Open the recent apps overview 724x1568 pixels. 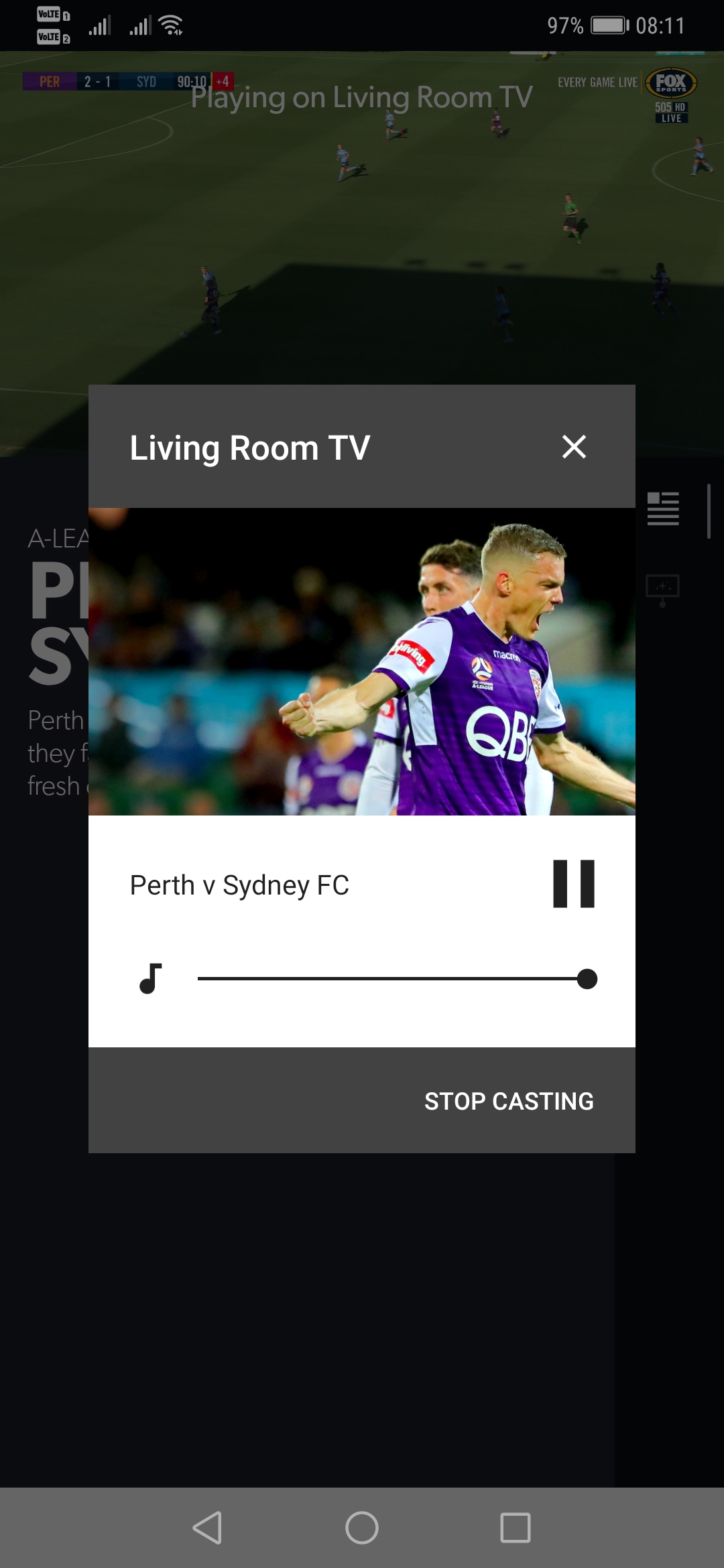click(516, 1528)
